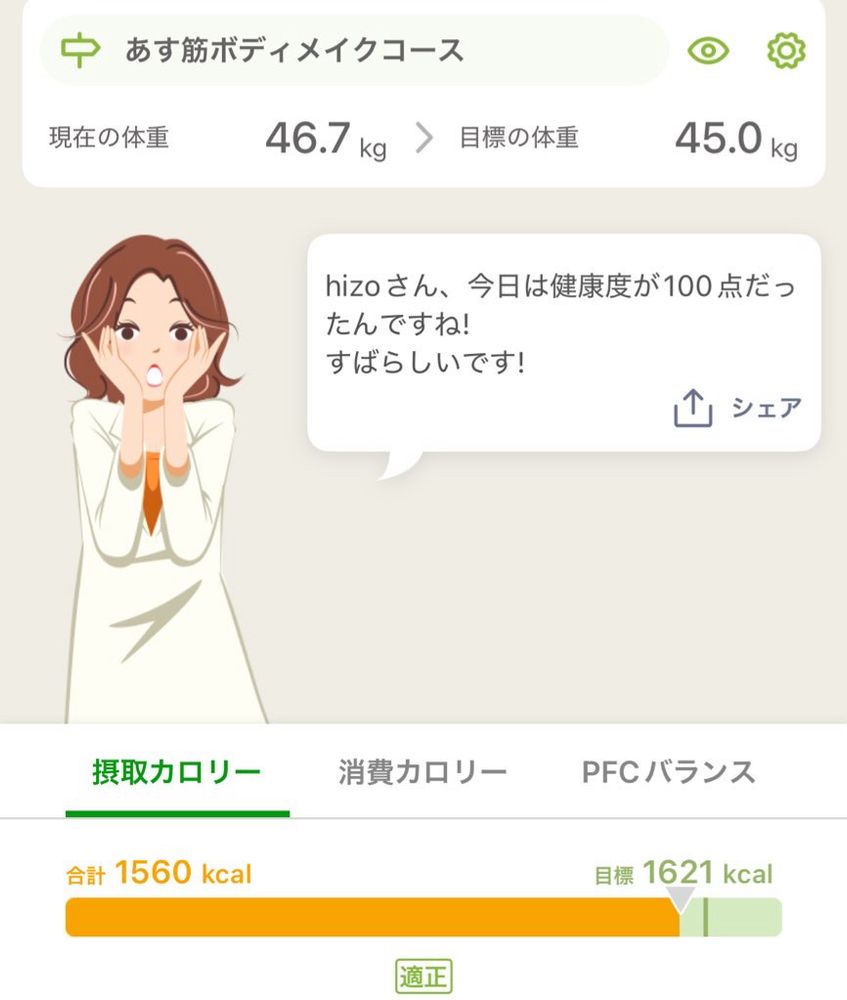Tap the シェア share button

(738, 407)
